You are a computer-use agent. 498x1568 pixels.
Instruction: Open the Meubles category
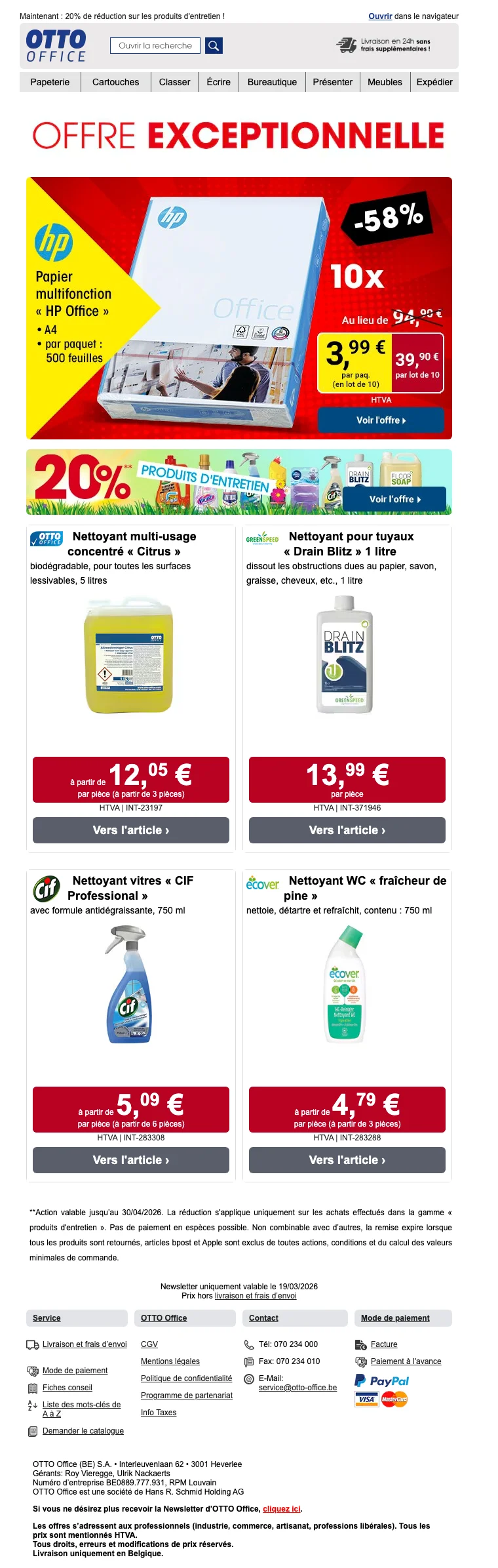[385, 83]
